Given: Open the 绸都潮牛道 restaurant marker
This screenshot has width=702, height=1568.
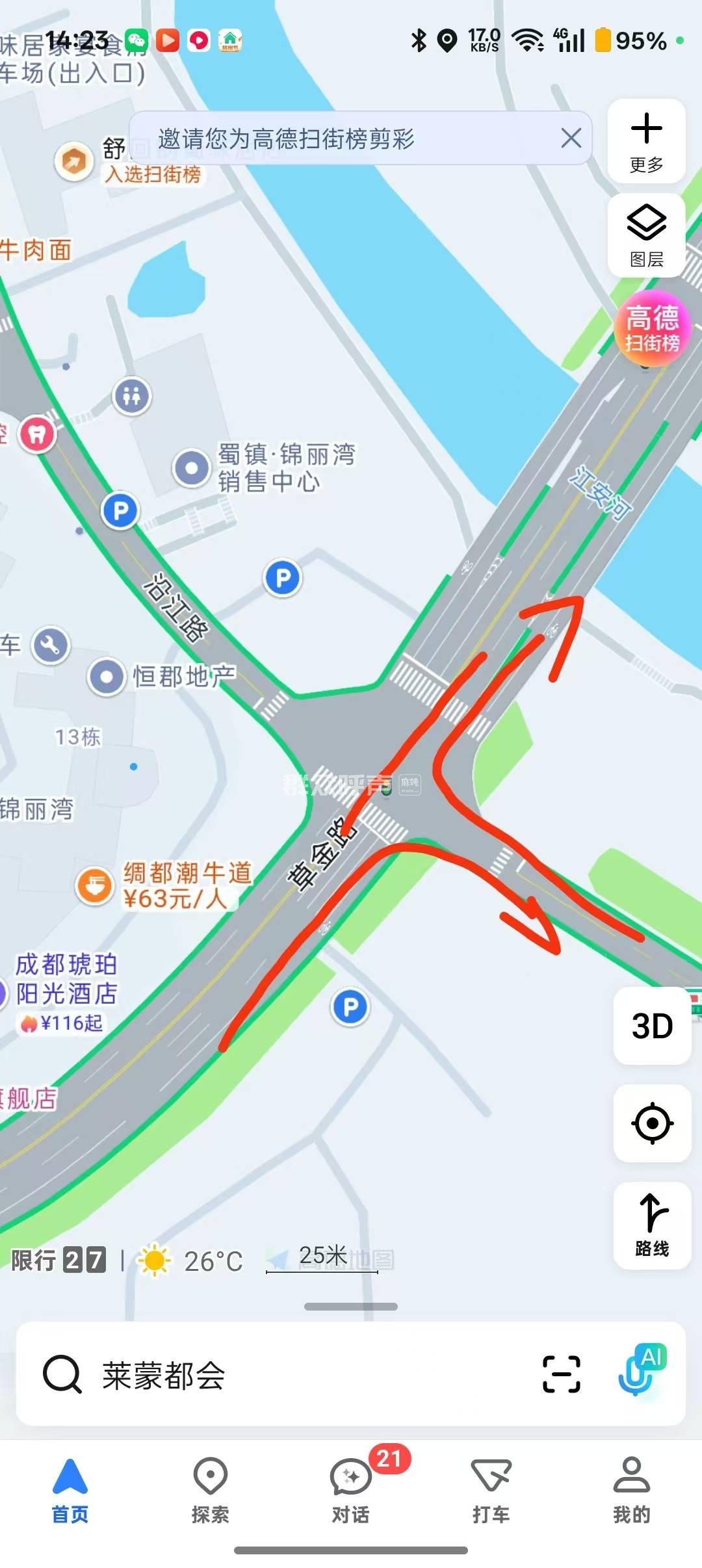Looking at the screenshot, I should click(96, 885).
